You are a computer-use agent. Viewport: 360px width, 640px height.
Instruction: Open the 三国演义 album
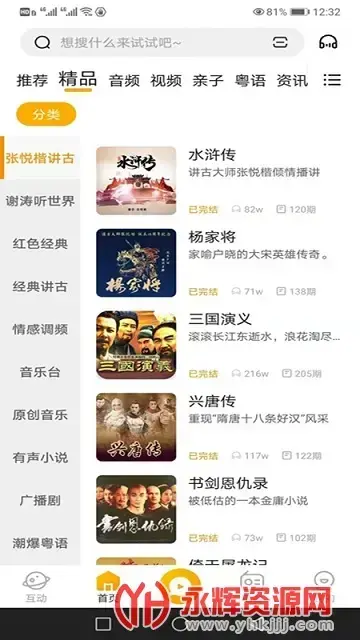point(219,345)
